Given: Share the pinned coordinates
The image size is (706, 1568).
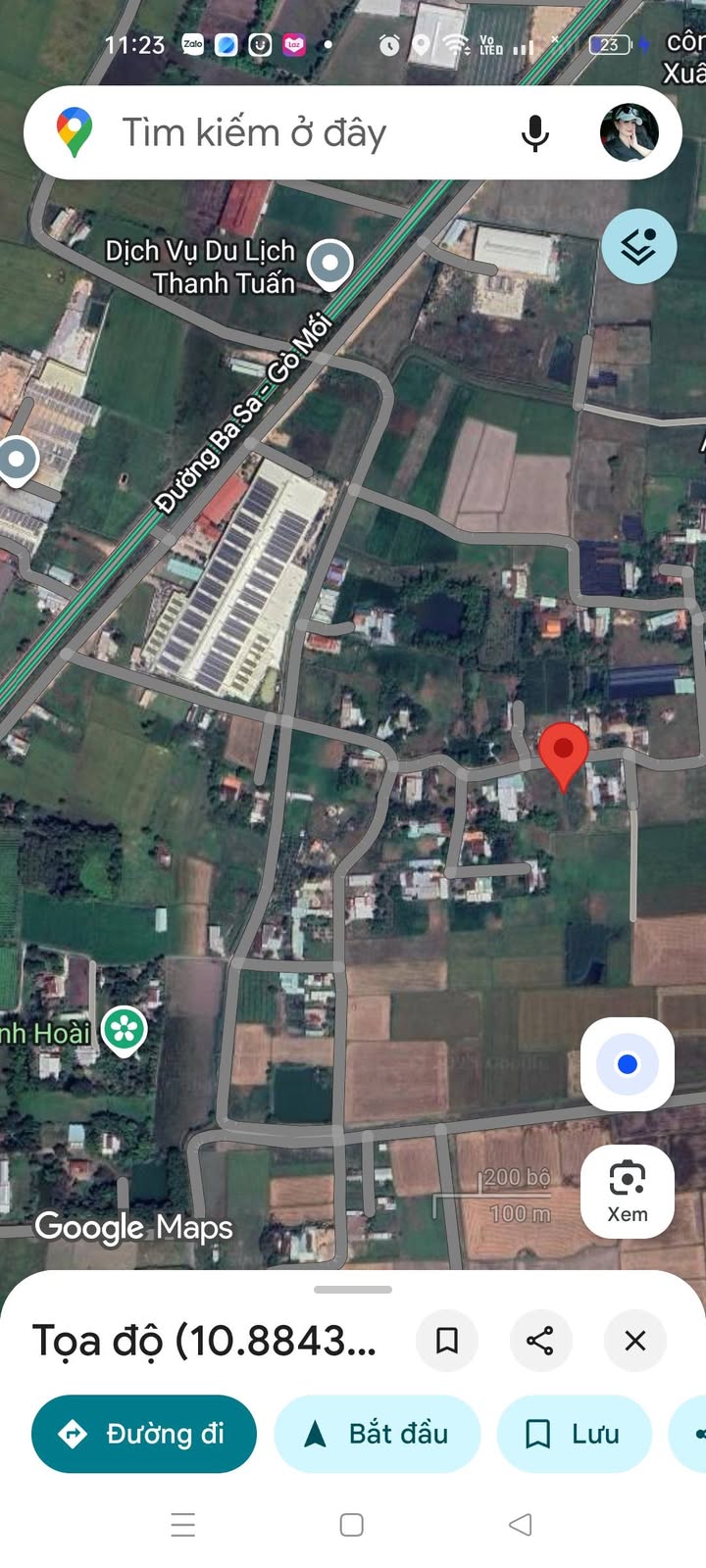Looking at the screenshot, I should pos(540,1341).
